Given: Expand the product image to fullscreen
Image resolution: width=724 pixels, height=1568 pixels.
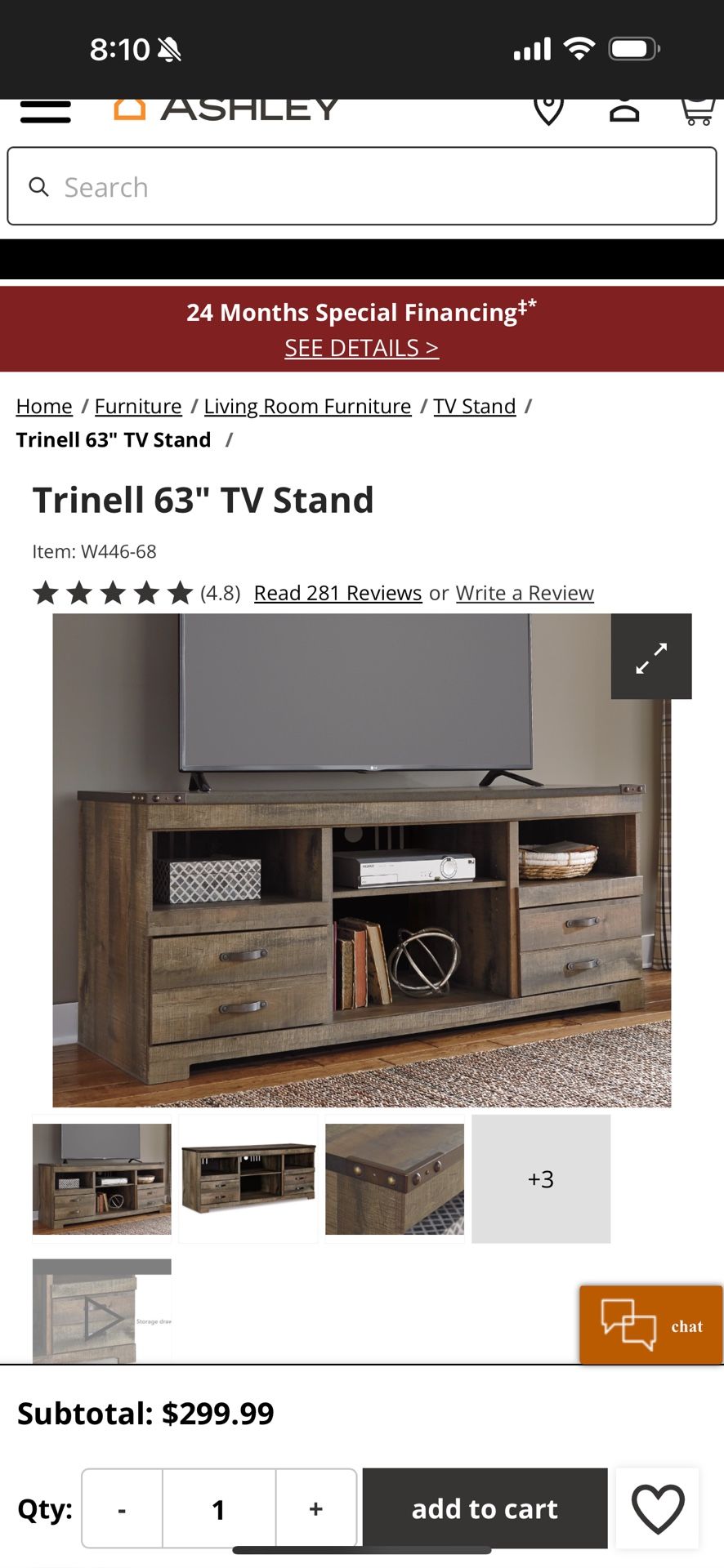Looking at the screenshot, I should coord(651,657).
